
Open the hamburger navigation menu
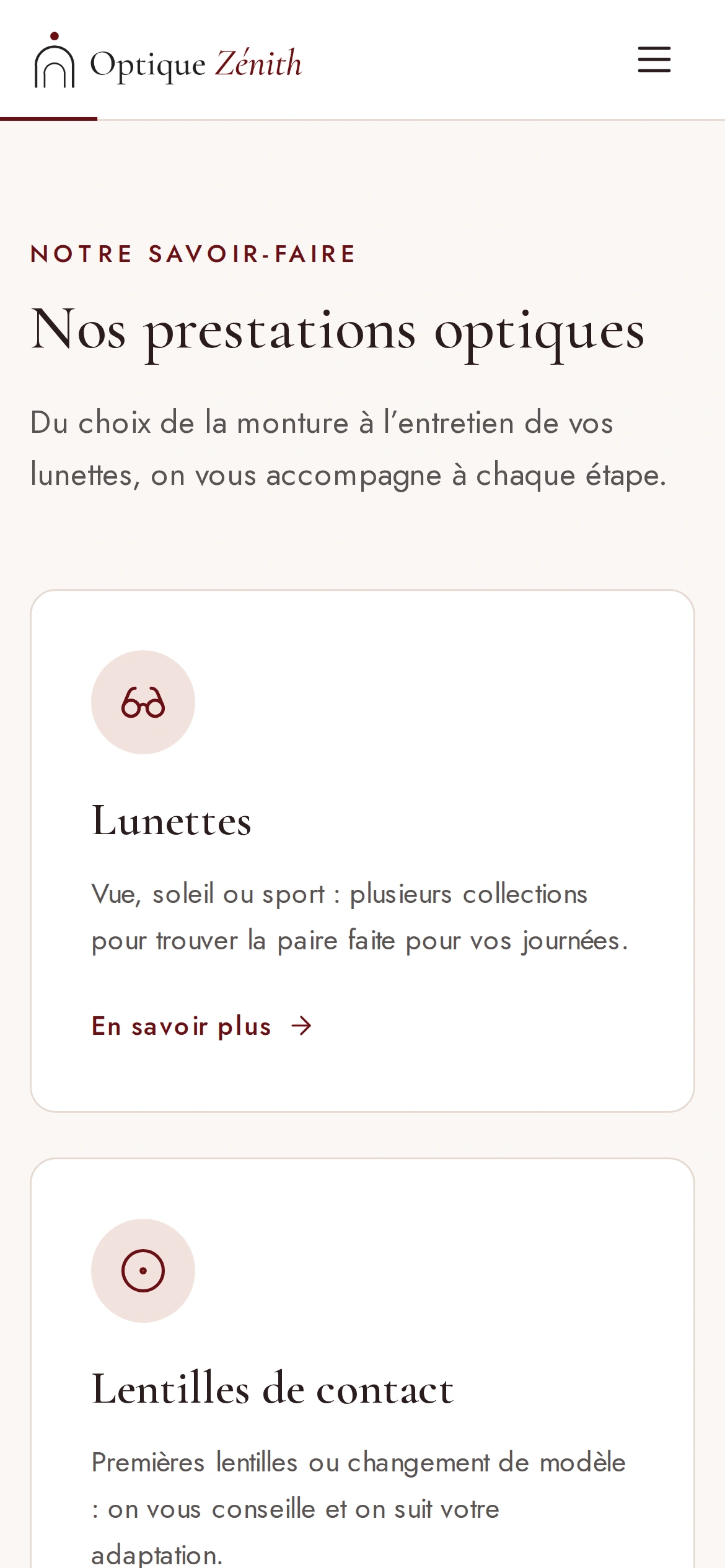click(654, 59)
